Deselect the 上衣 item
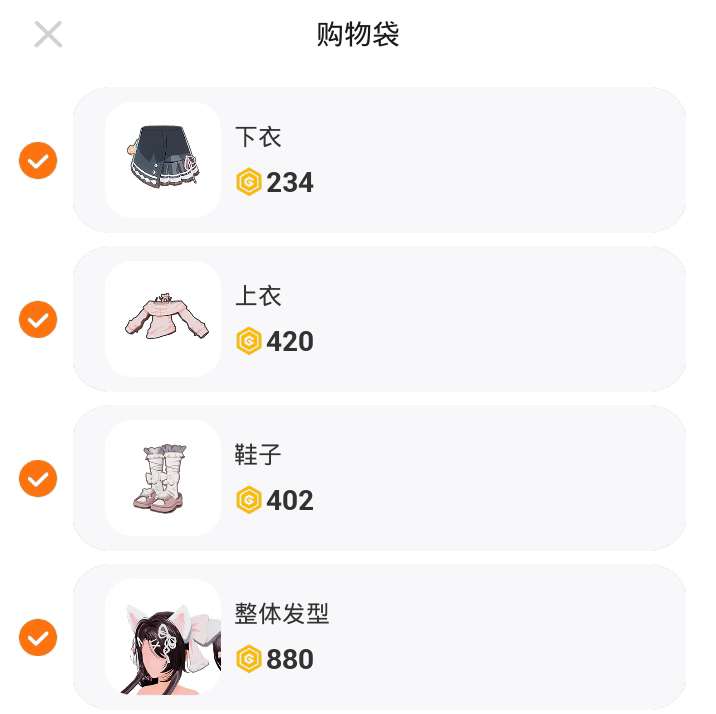 (38, 319)
